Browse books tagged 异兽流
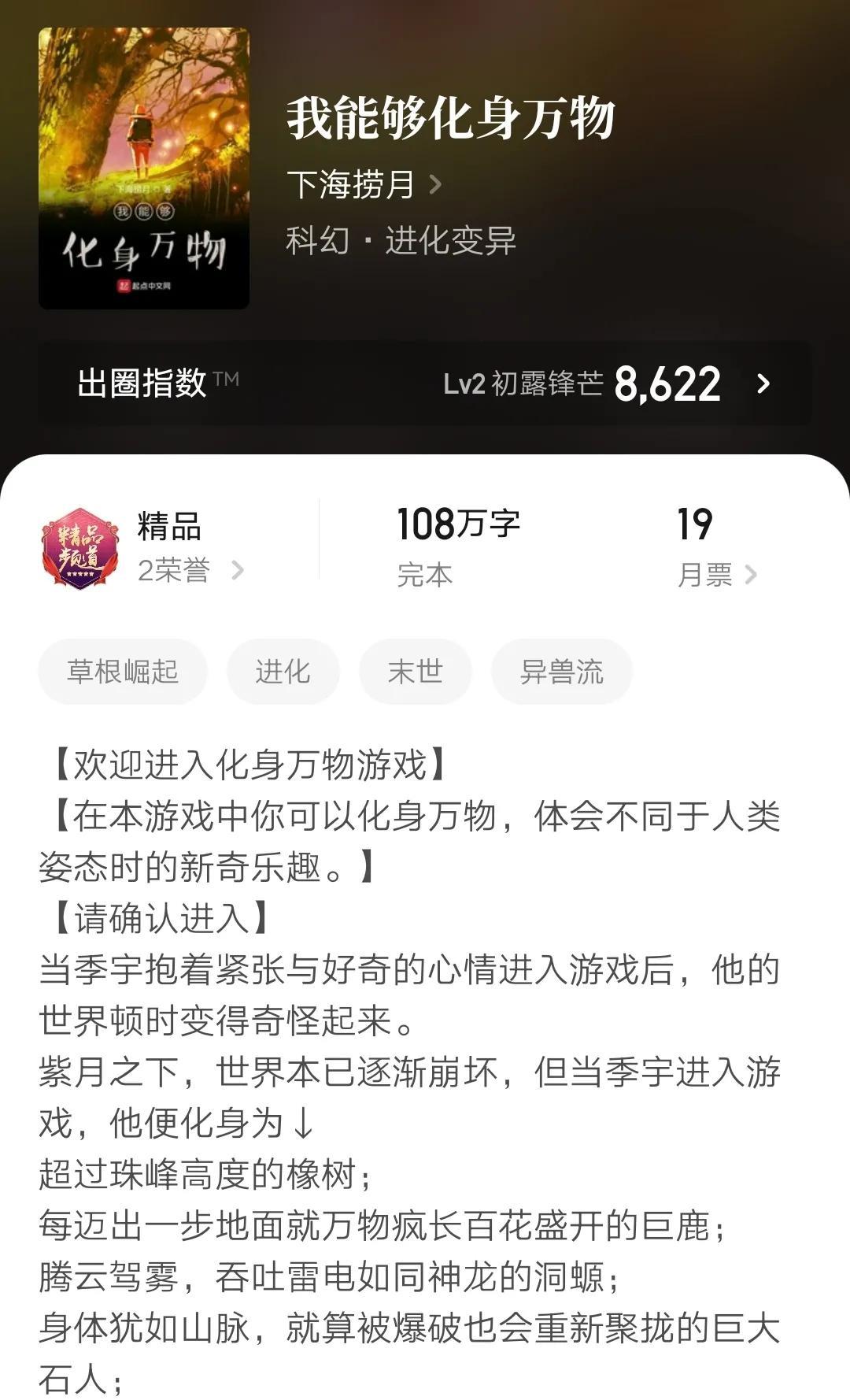This screenshot has width=850, height=1400. (561, 672)
